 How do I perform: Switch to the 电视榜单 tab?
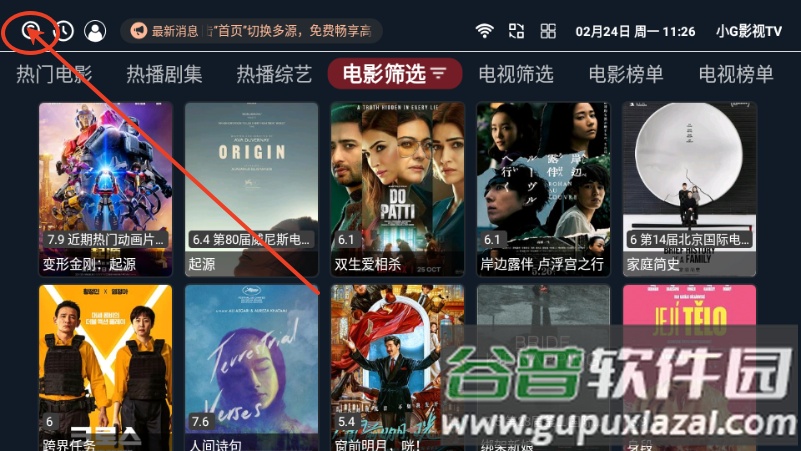736,74
